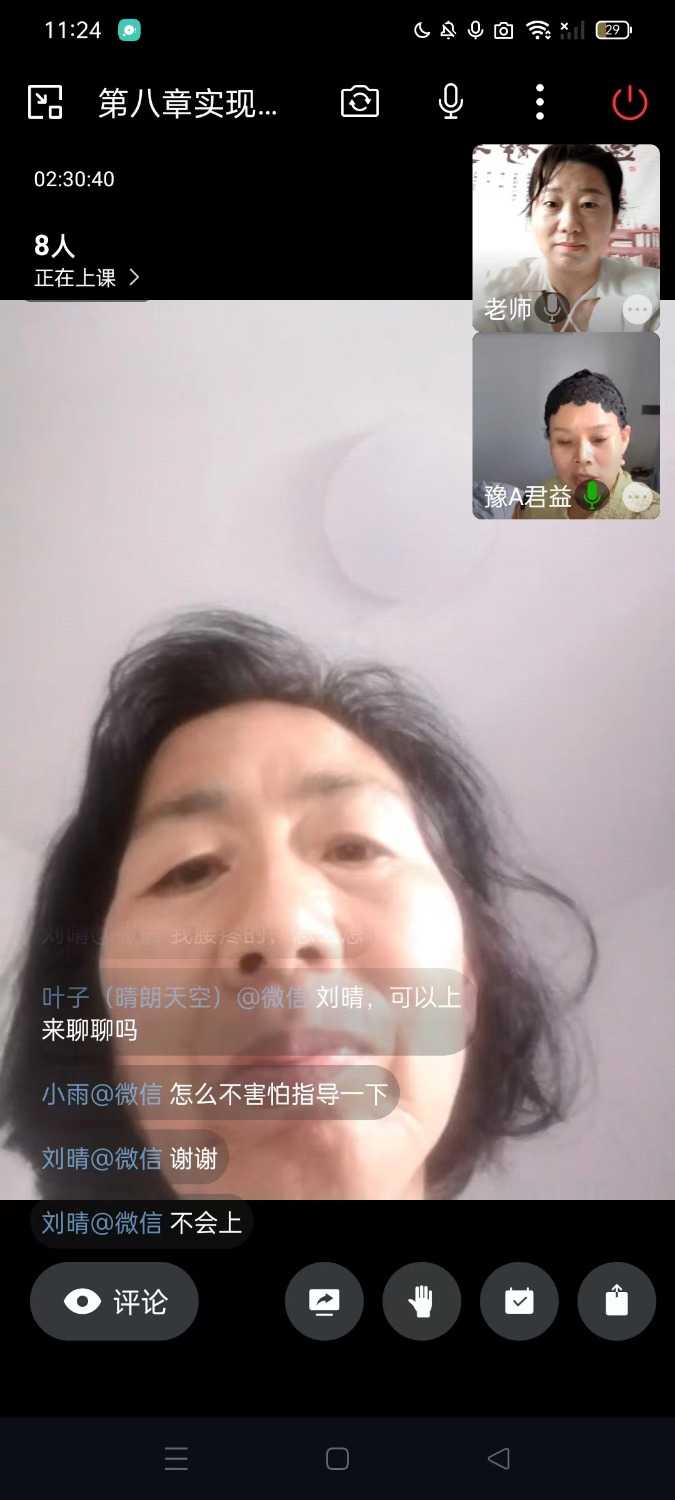
Task: Open the three-dot overflow menu
Action: 540,102
